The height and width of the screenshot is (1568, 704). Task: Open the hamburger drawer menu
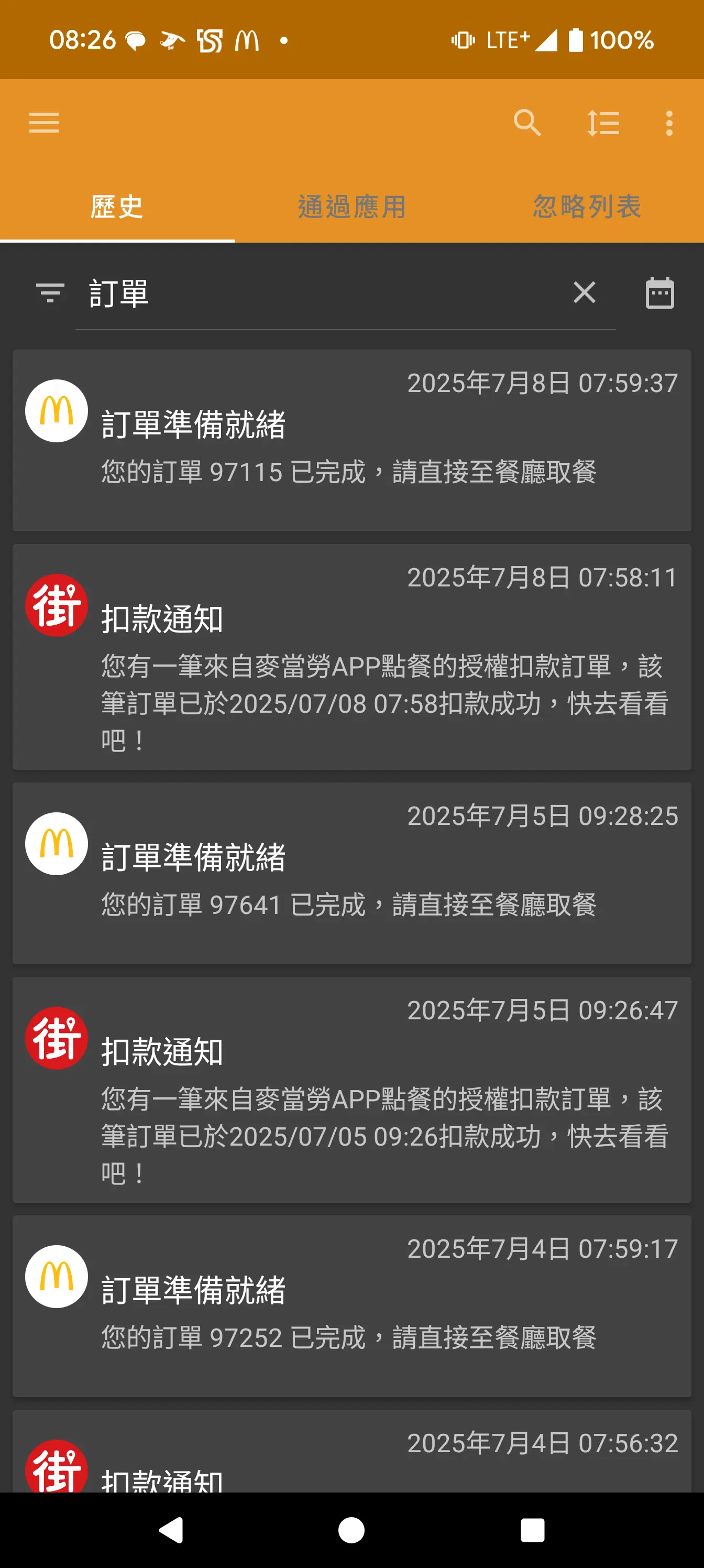44,123
